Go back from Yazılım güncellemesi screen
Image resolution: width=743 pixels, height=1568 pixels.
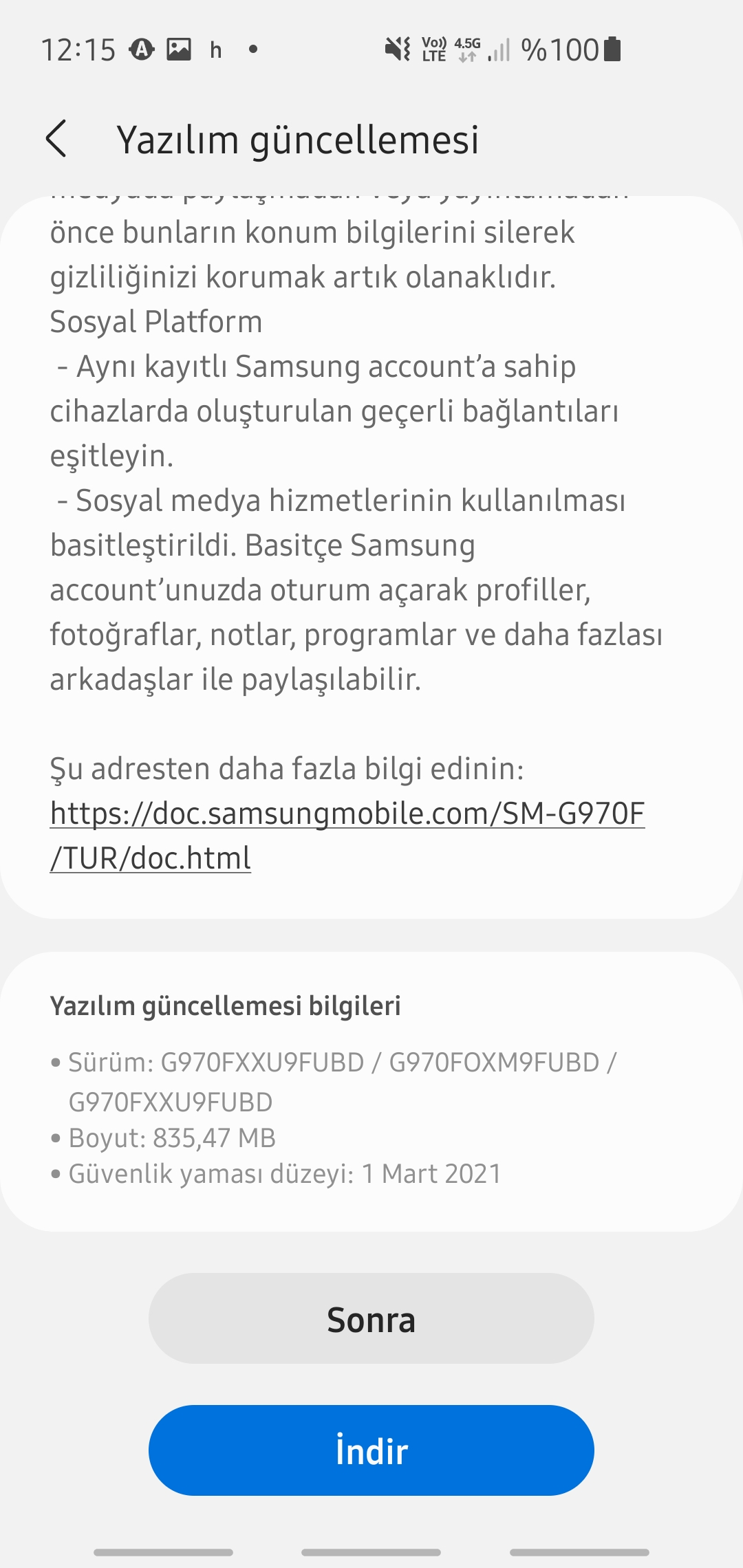tap(56, 139)
